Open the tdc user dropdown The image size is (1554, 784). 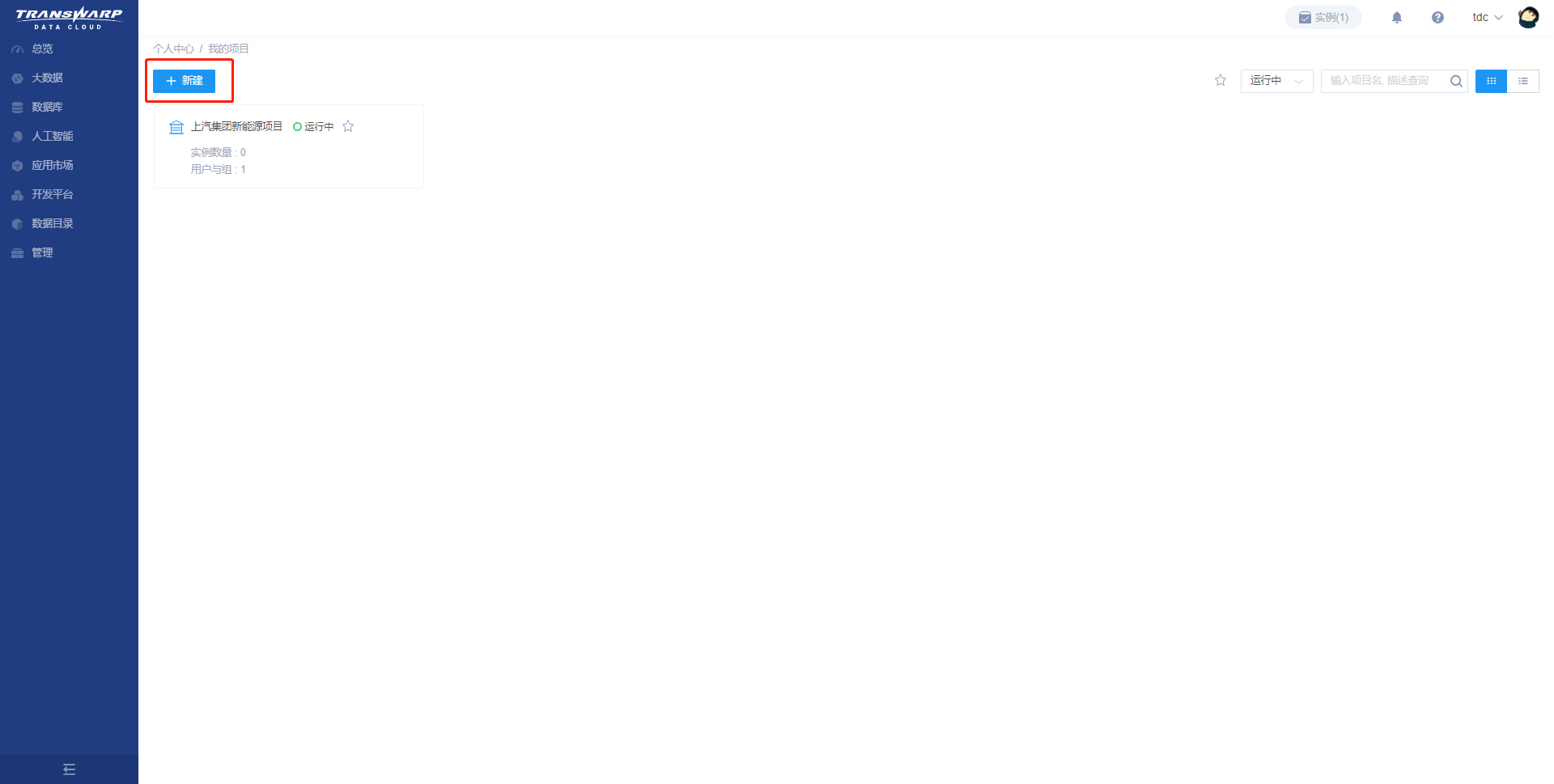(x=1487, y=18)
